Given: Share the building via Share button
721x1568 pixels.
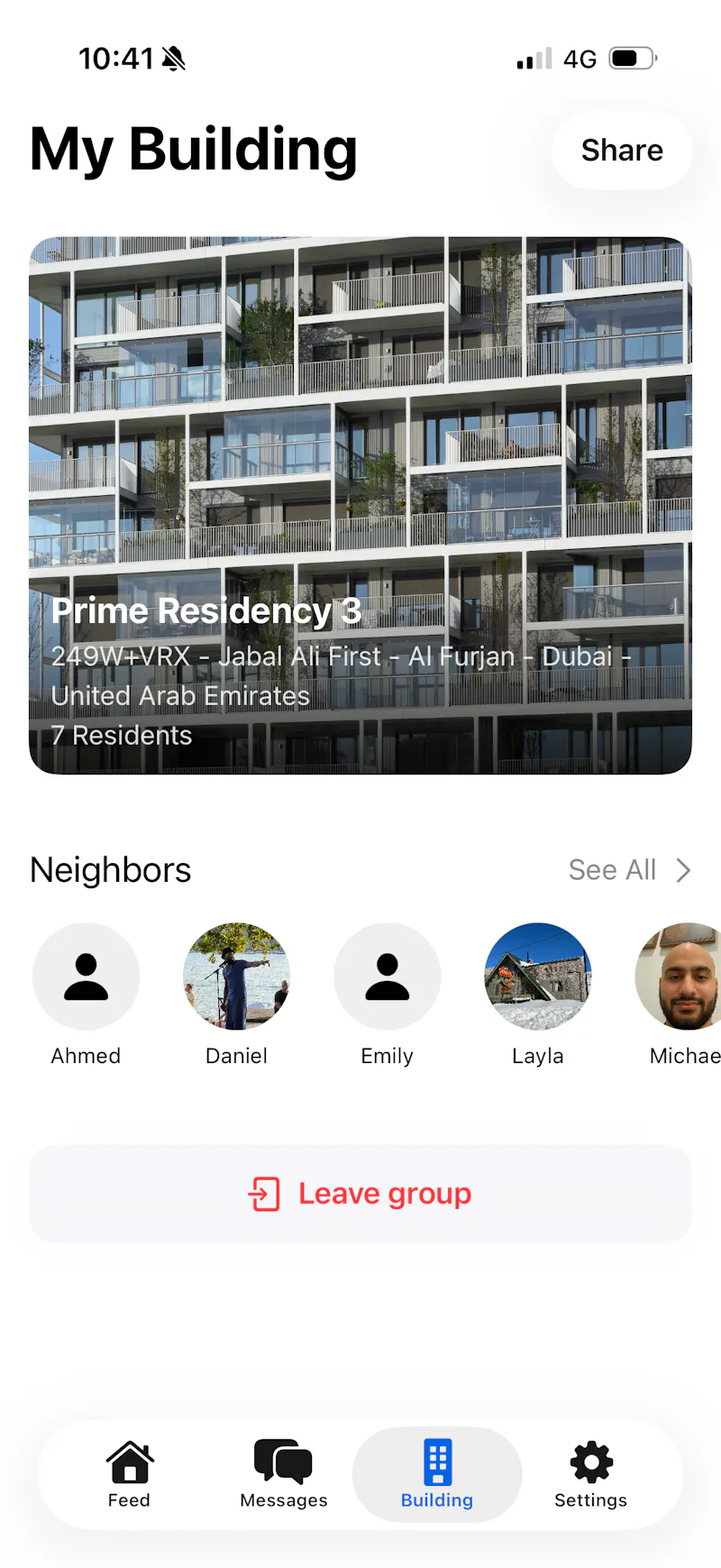Looking at the screenshot, I should tap(622, 151).
